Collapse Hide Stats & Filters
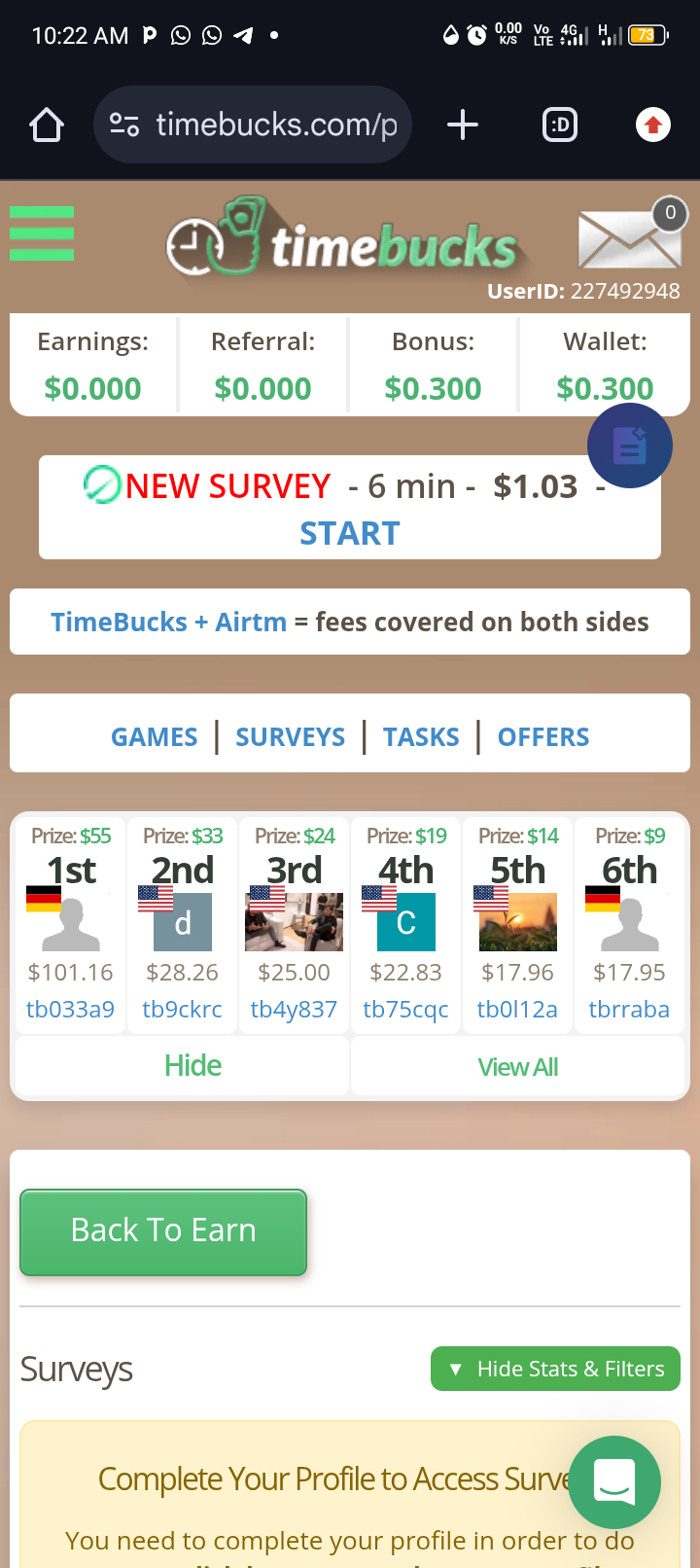 click(555, 1369)
